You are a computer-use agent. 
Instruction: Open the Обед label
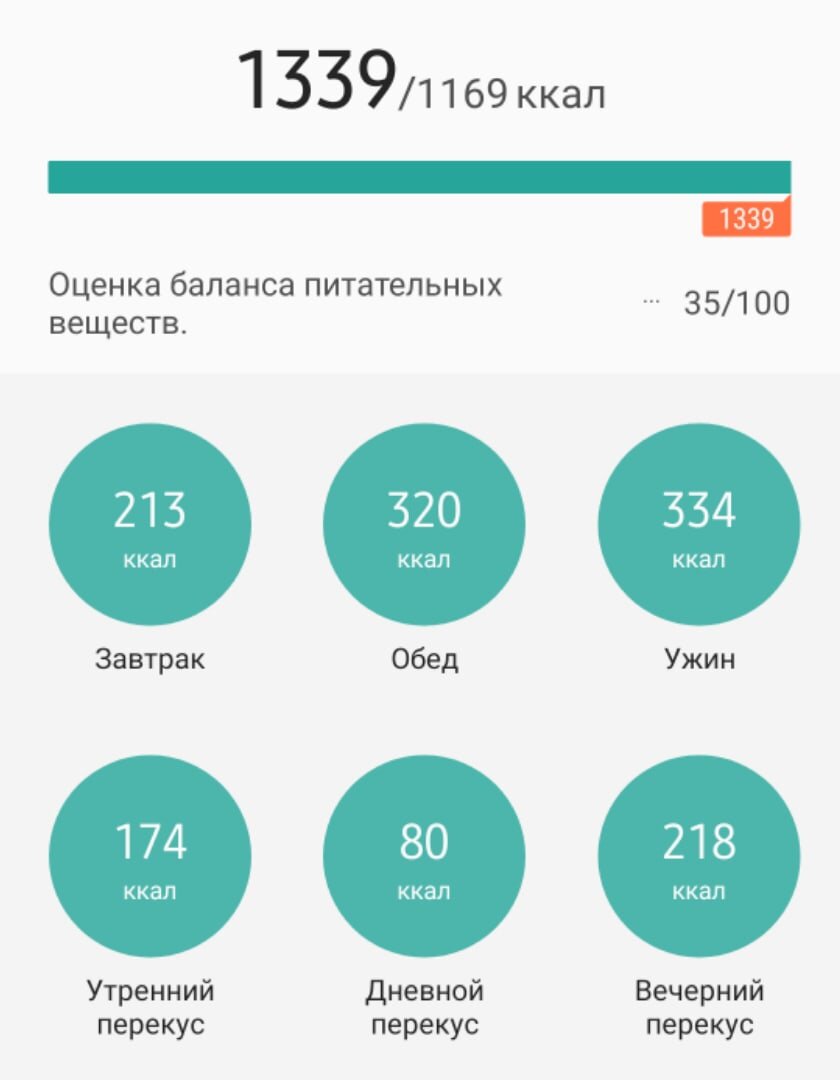pyautogui.click(x=425, y=657)
